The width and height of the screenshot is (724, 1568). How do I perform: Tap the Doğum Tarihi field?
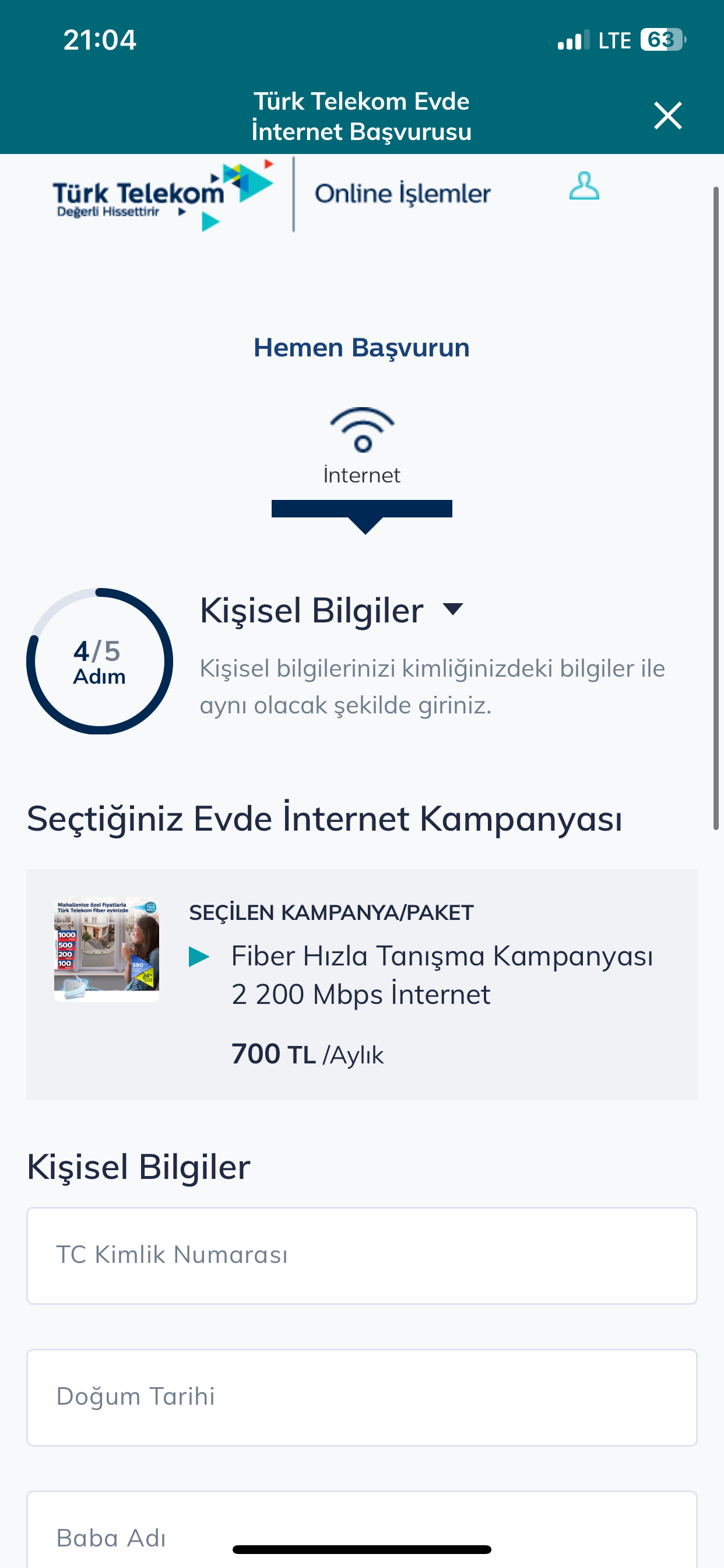point(362,1397)
